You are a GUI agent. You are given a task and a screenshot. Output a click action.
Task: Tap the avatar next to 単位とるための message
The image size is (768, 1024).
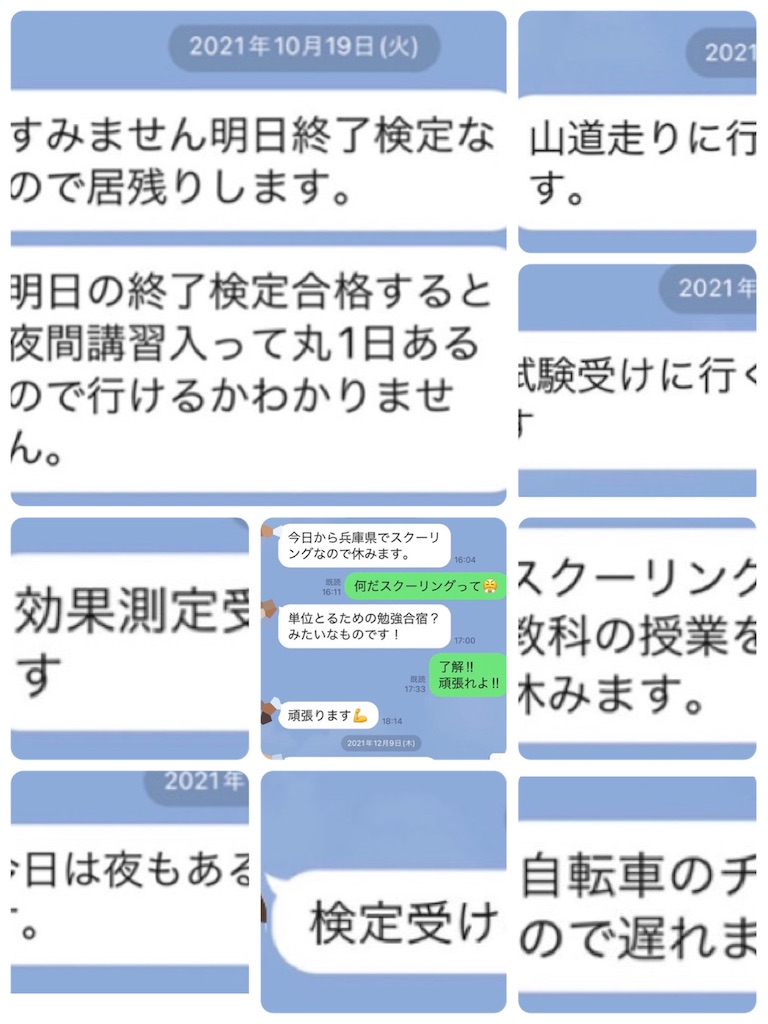coord(266,607)
